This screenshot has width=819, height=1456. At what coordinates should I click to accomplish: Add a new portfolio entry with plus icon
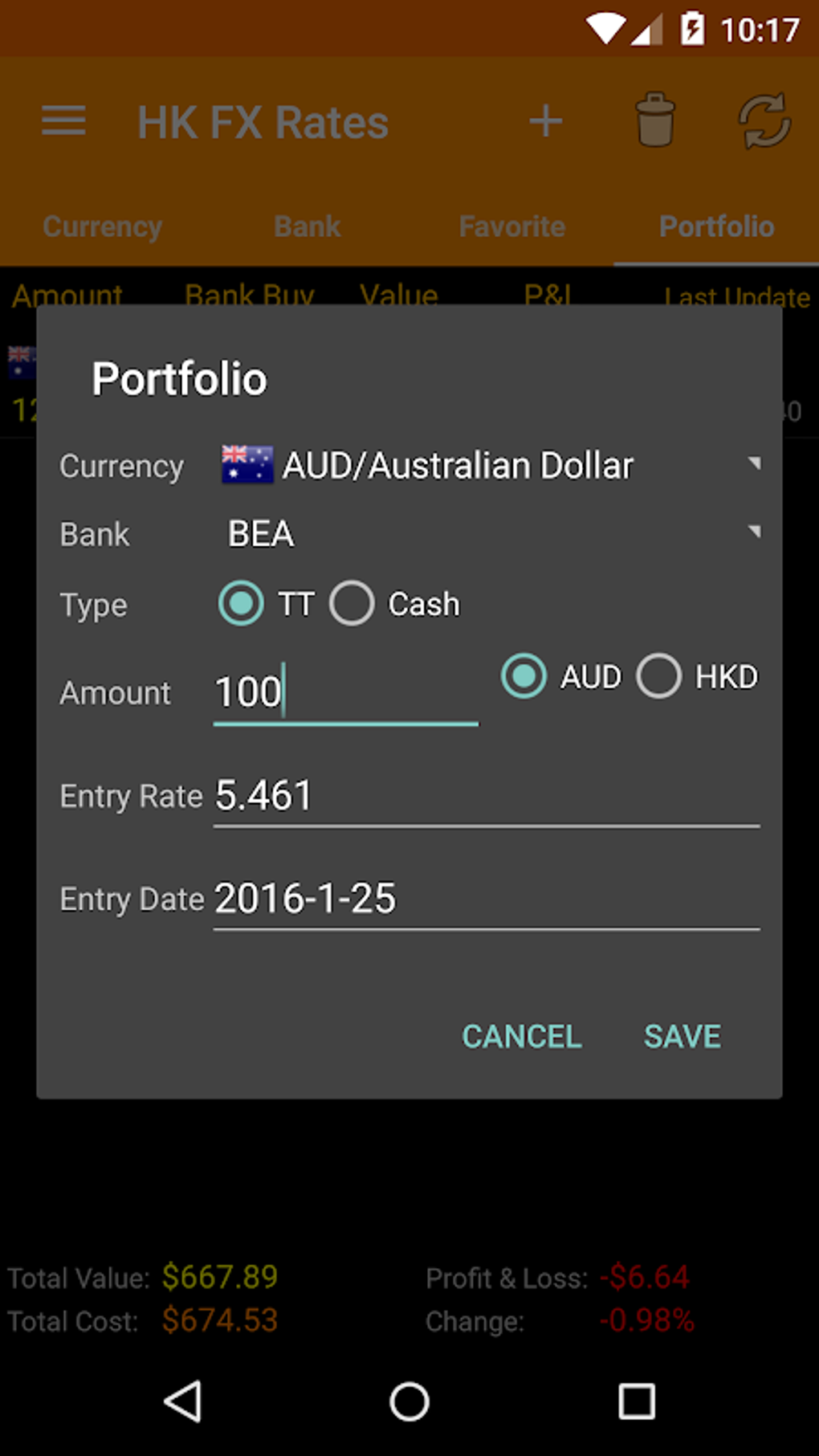pyautogui.click(x=544, y=120)
